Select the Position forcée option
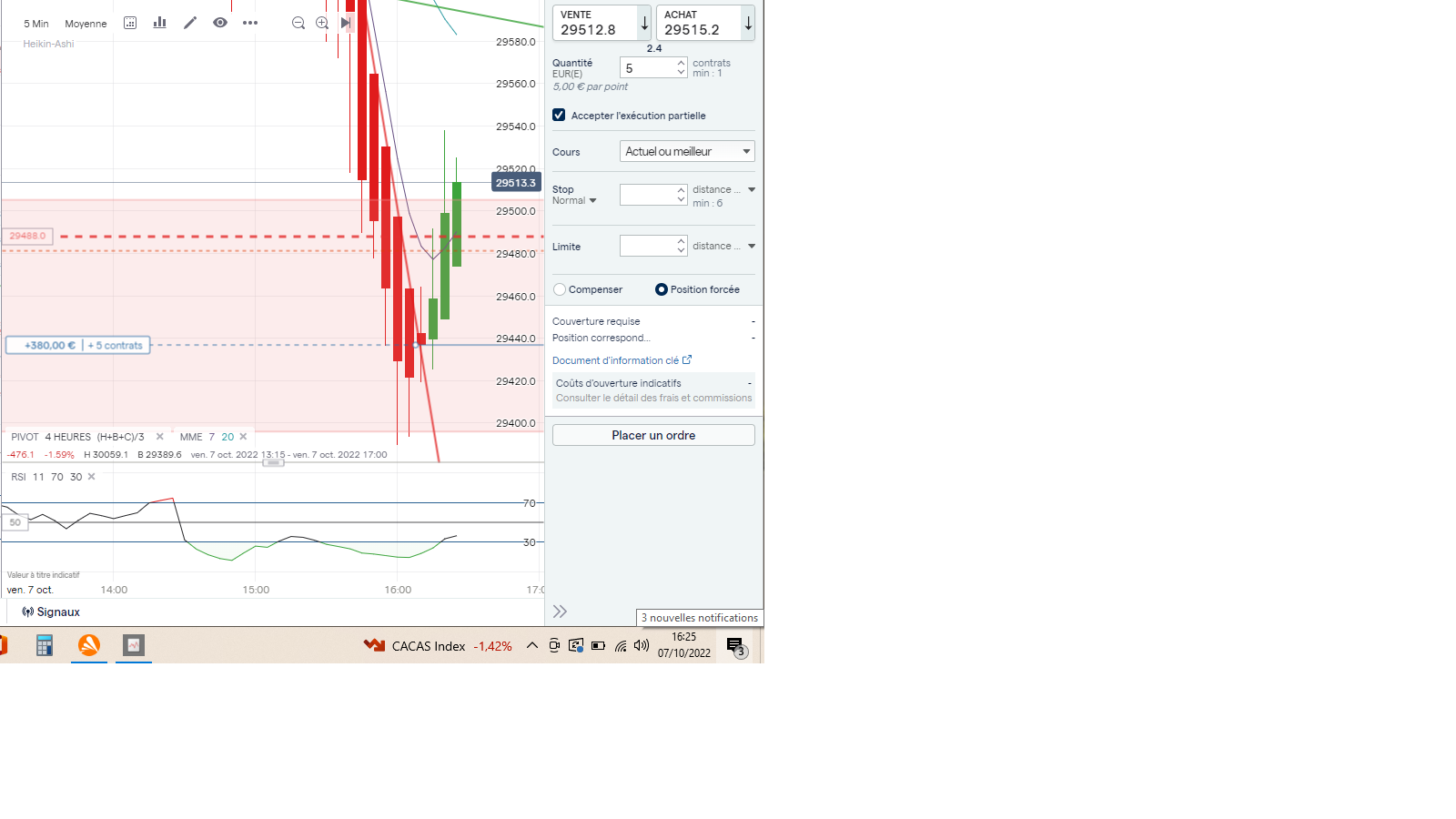The width and height of the screenshot is (1456, 819). [662, 289]
